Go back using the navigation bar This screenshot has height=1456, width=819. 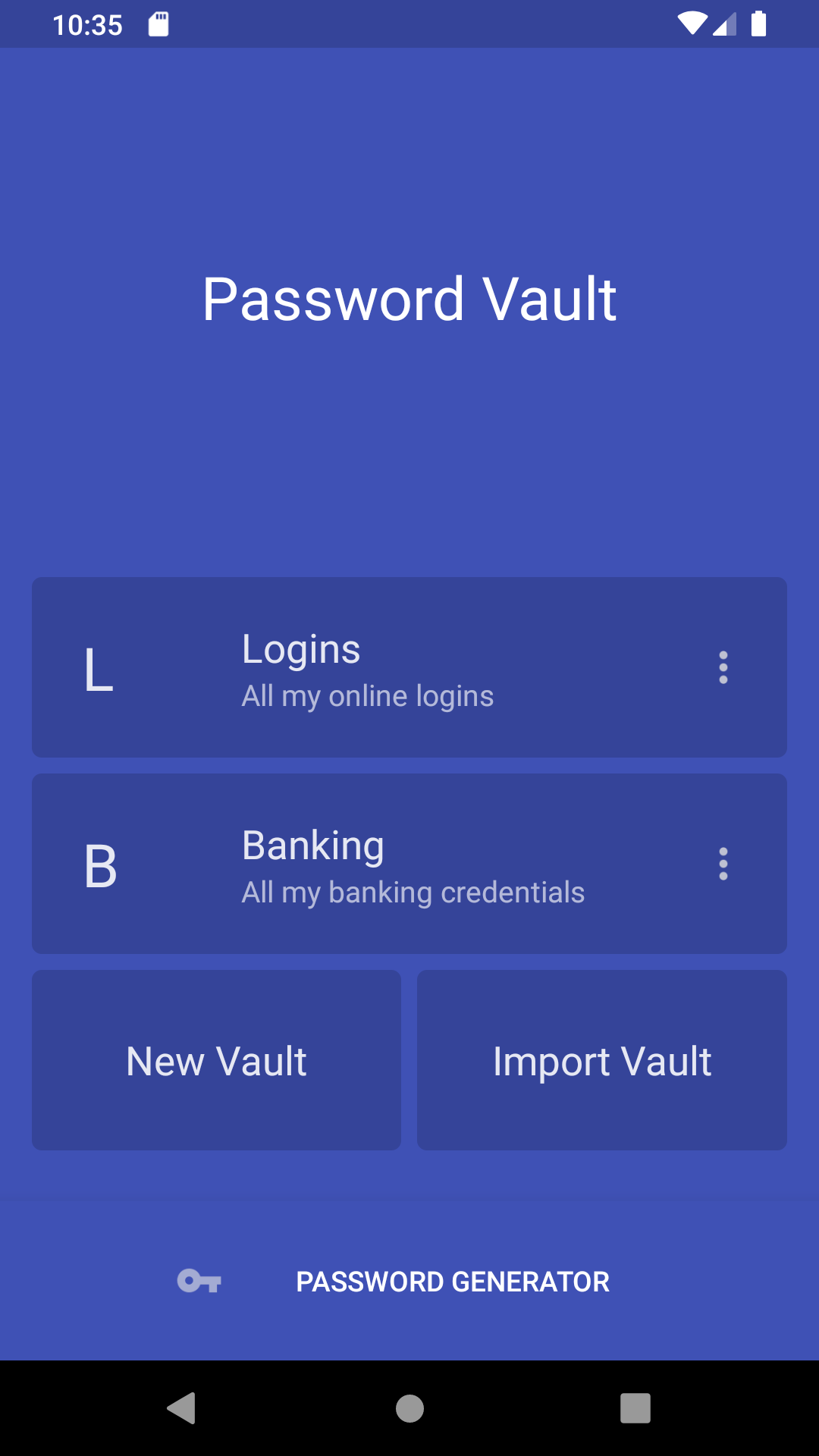[x=181, y=1408]
